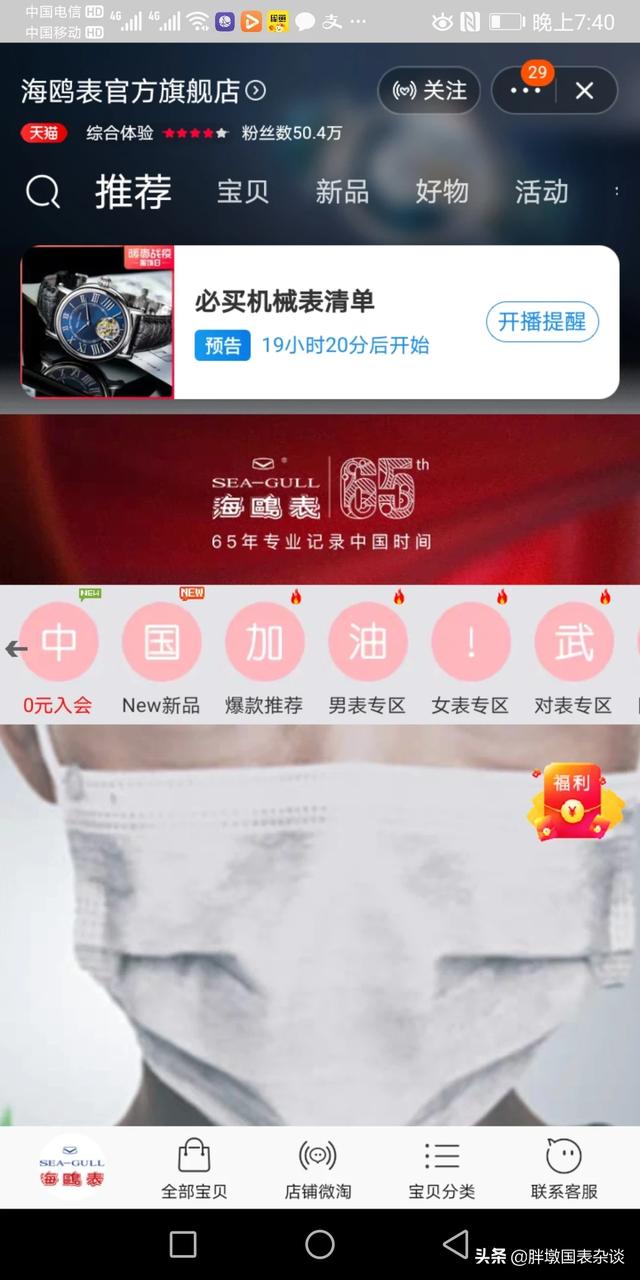The image size is (640, 1280).
Task: Tap the system back button
Action: click(x=456, y=1244)
